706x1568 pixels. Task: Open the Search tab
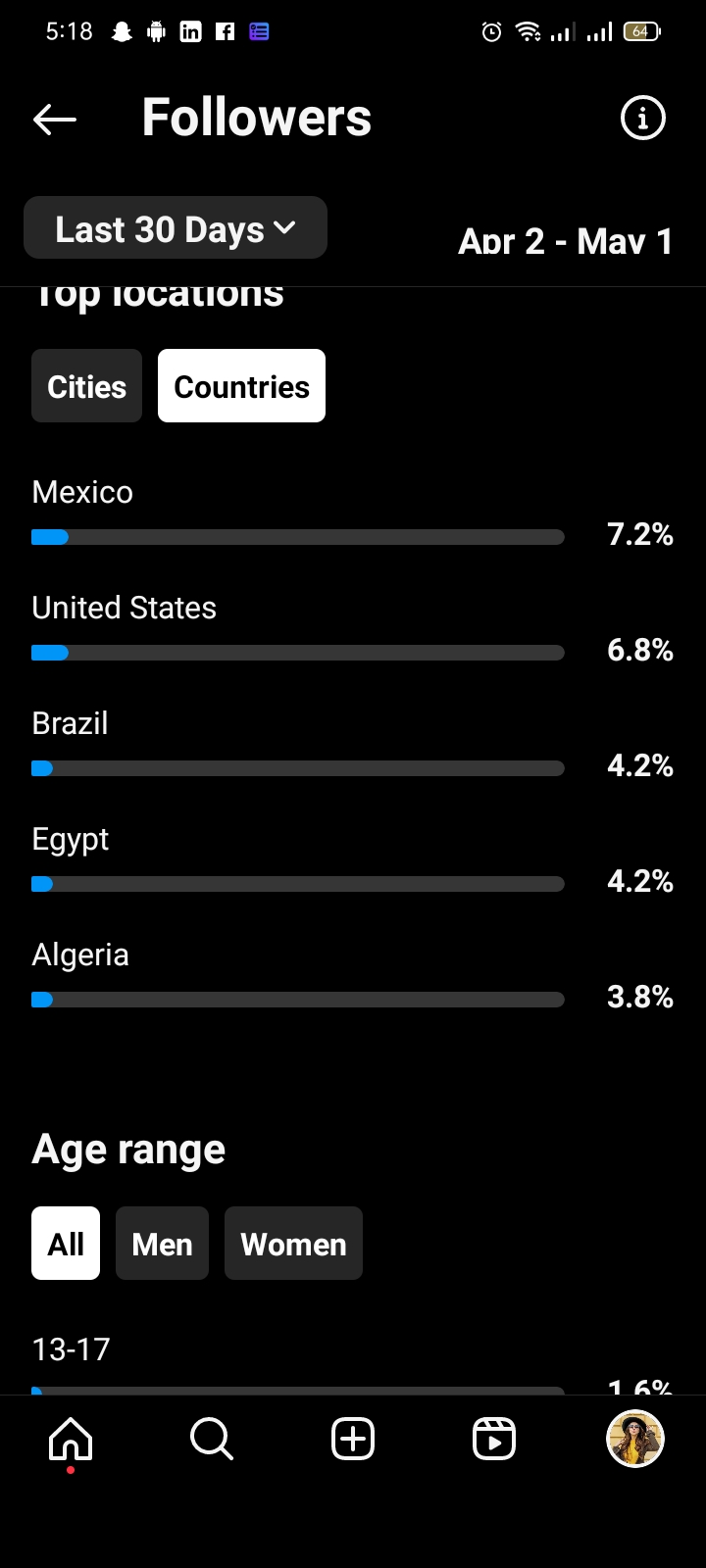(212, 1440)
